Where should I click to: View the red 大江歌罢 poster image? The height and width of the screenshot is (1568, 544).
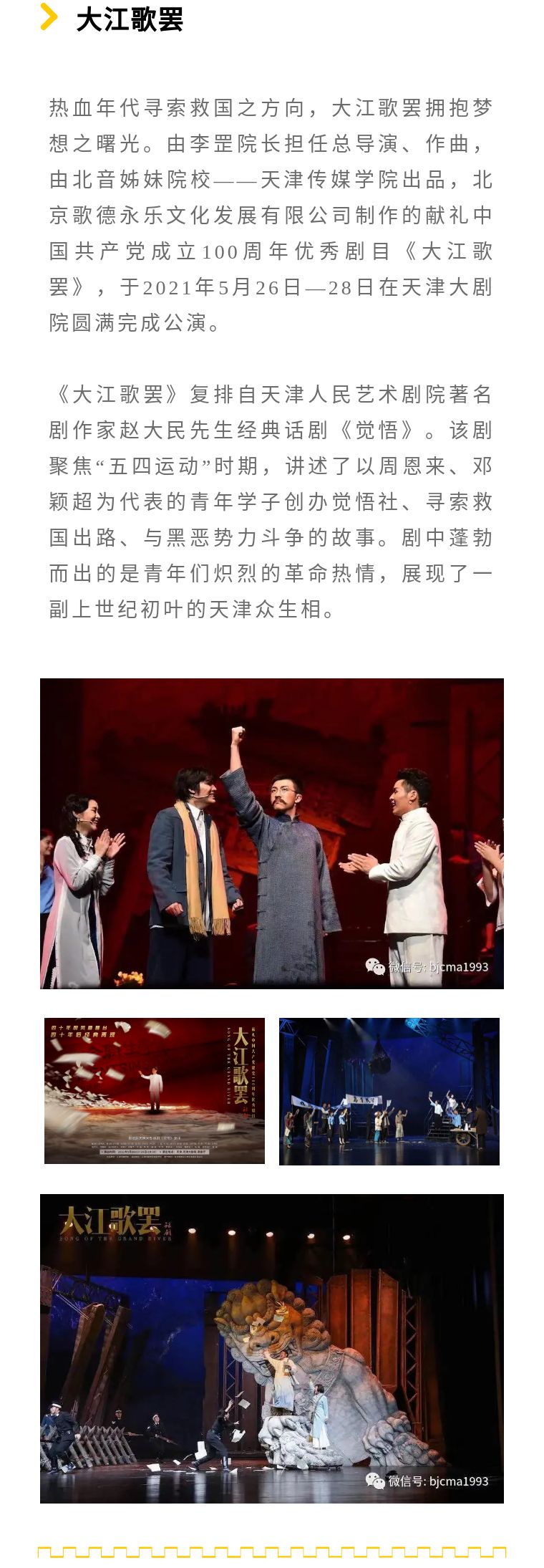click(x=155, y=1090)
